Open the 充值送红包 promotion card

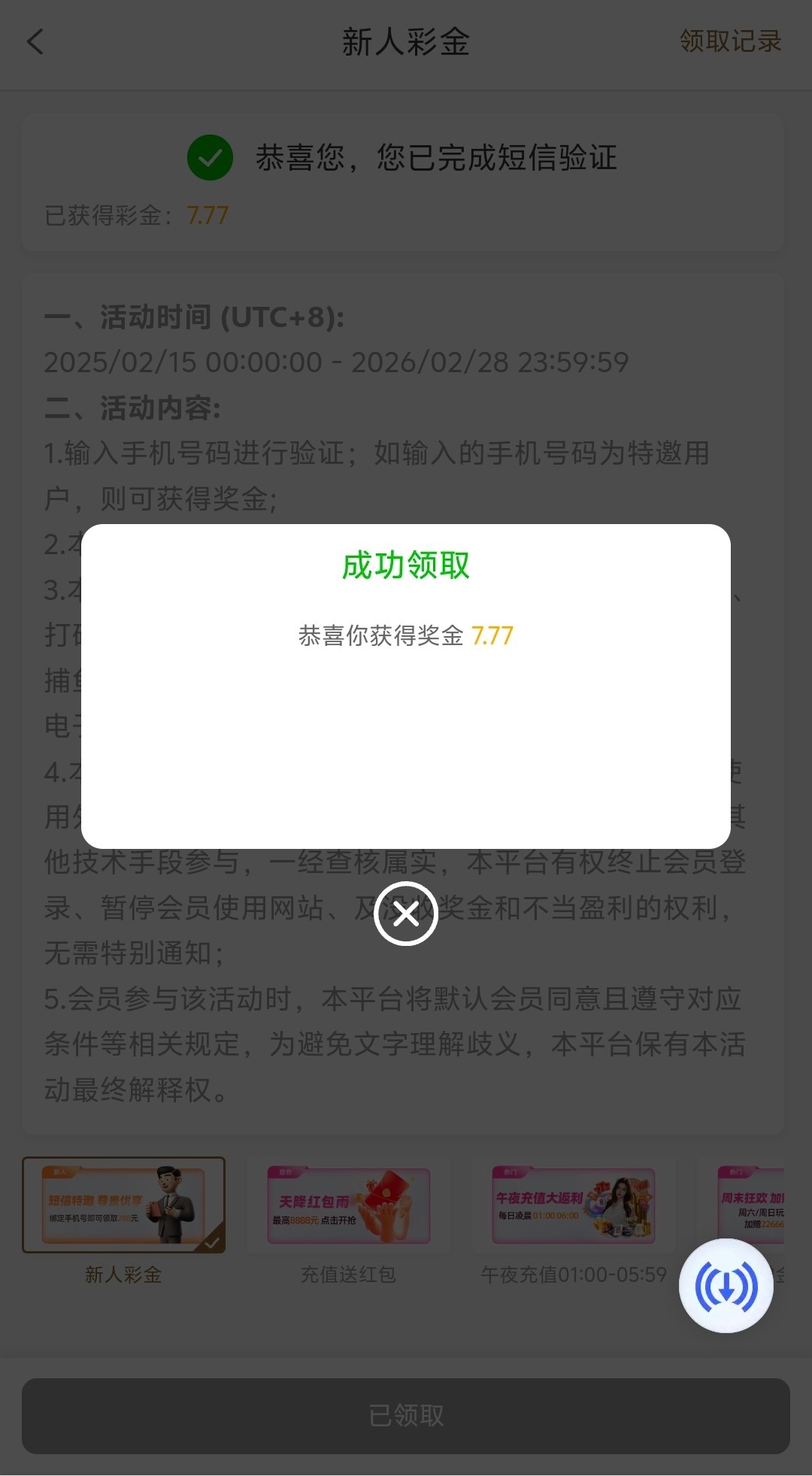click(x=348, y=1206)
